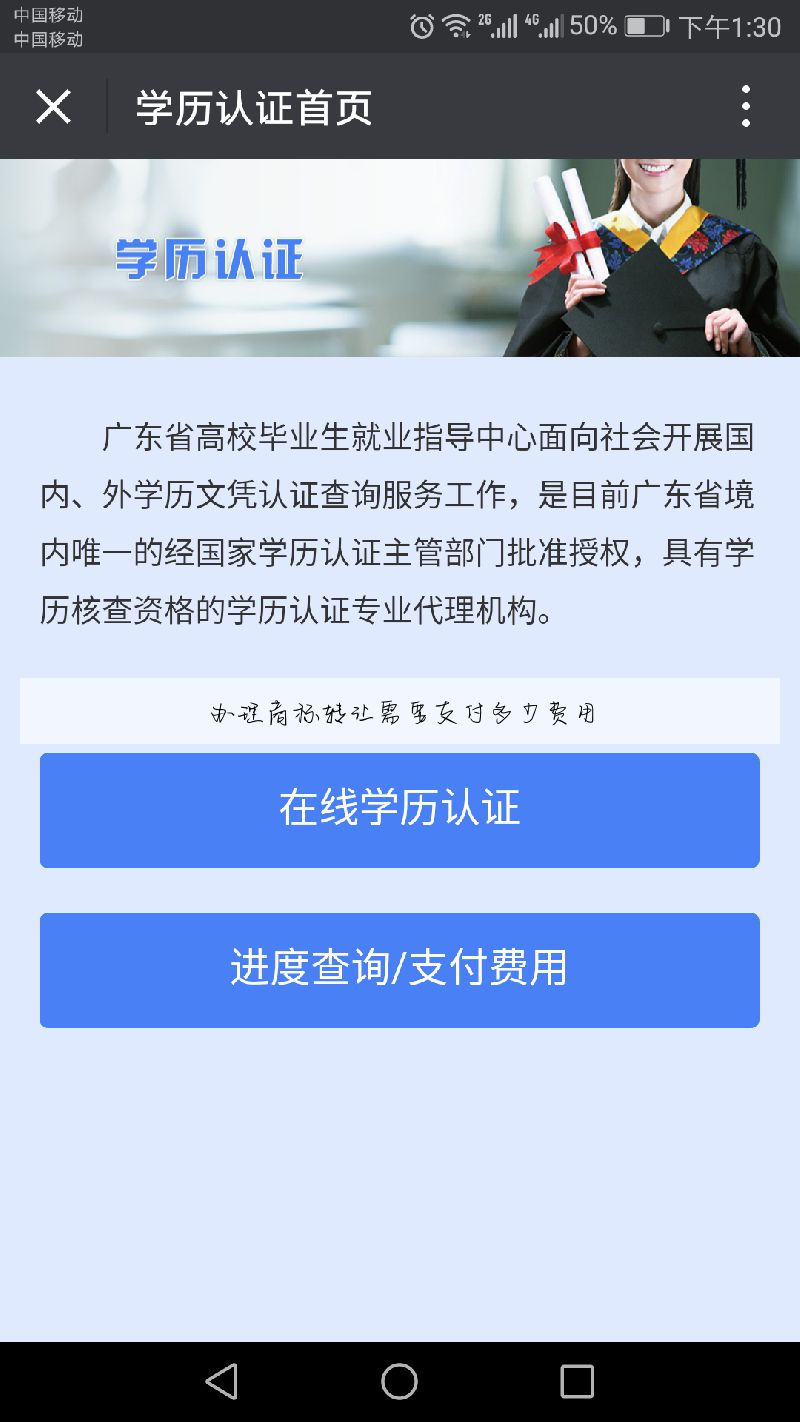Open the 办理商标转让需要支付多少费用 ad link

pyautogui.click(x=400, y=711)
